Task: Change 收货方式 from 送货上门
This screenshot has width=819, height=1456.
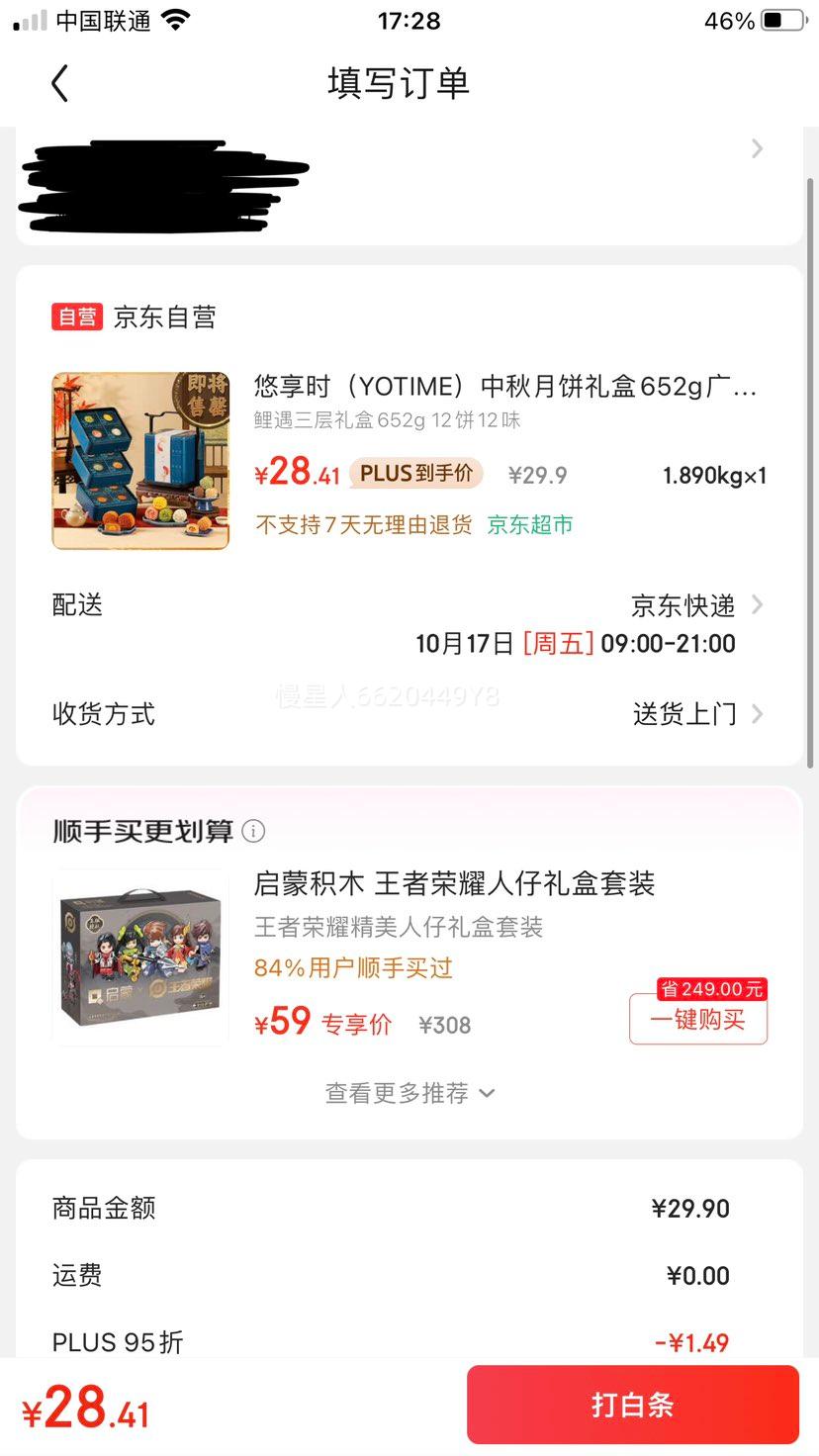Action: [x=696, y=713]
